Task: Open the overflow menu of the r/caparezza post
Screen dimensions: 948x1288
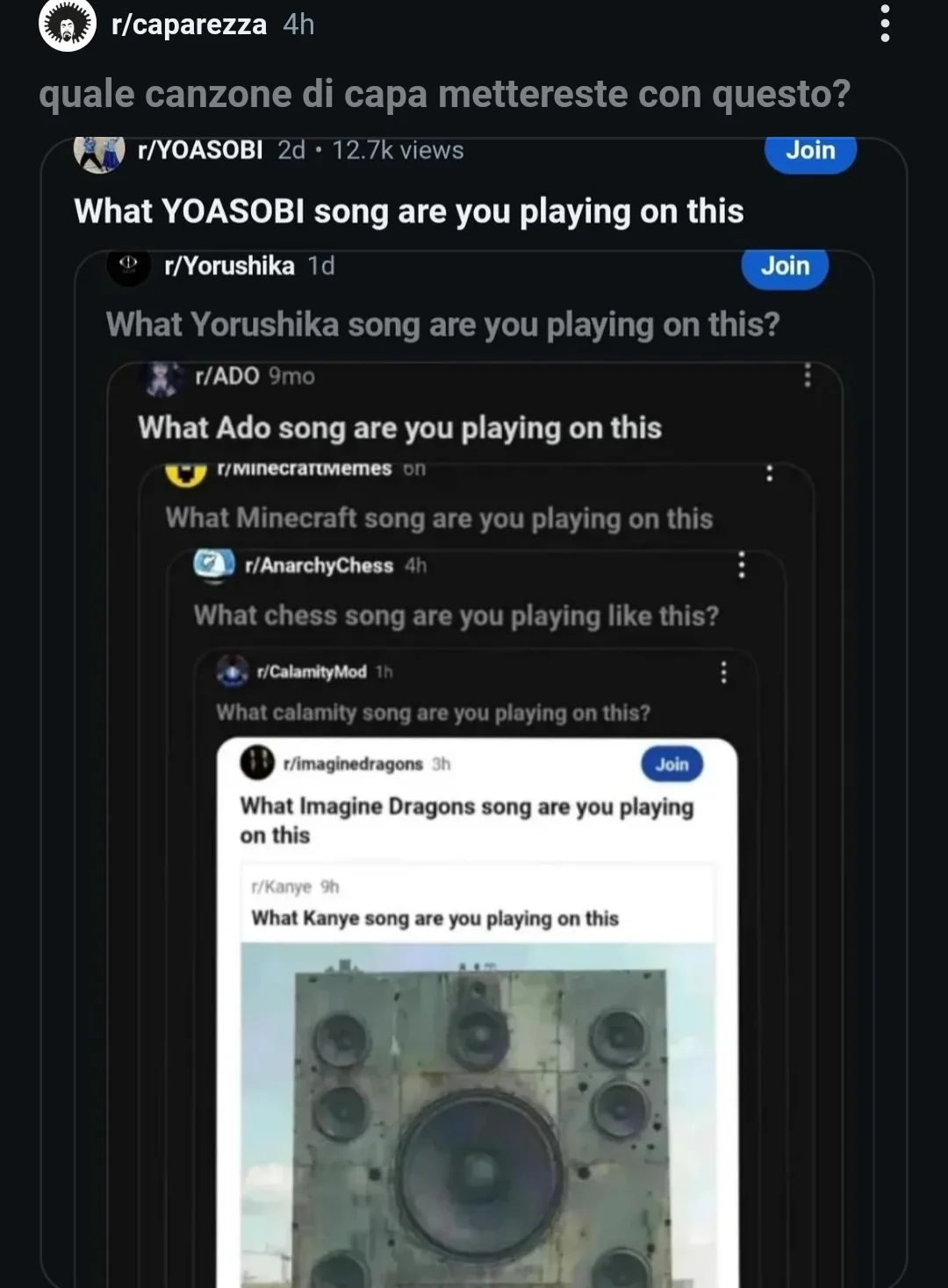Action: click(x=887, y=25)
